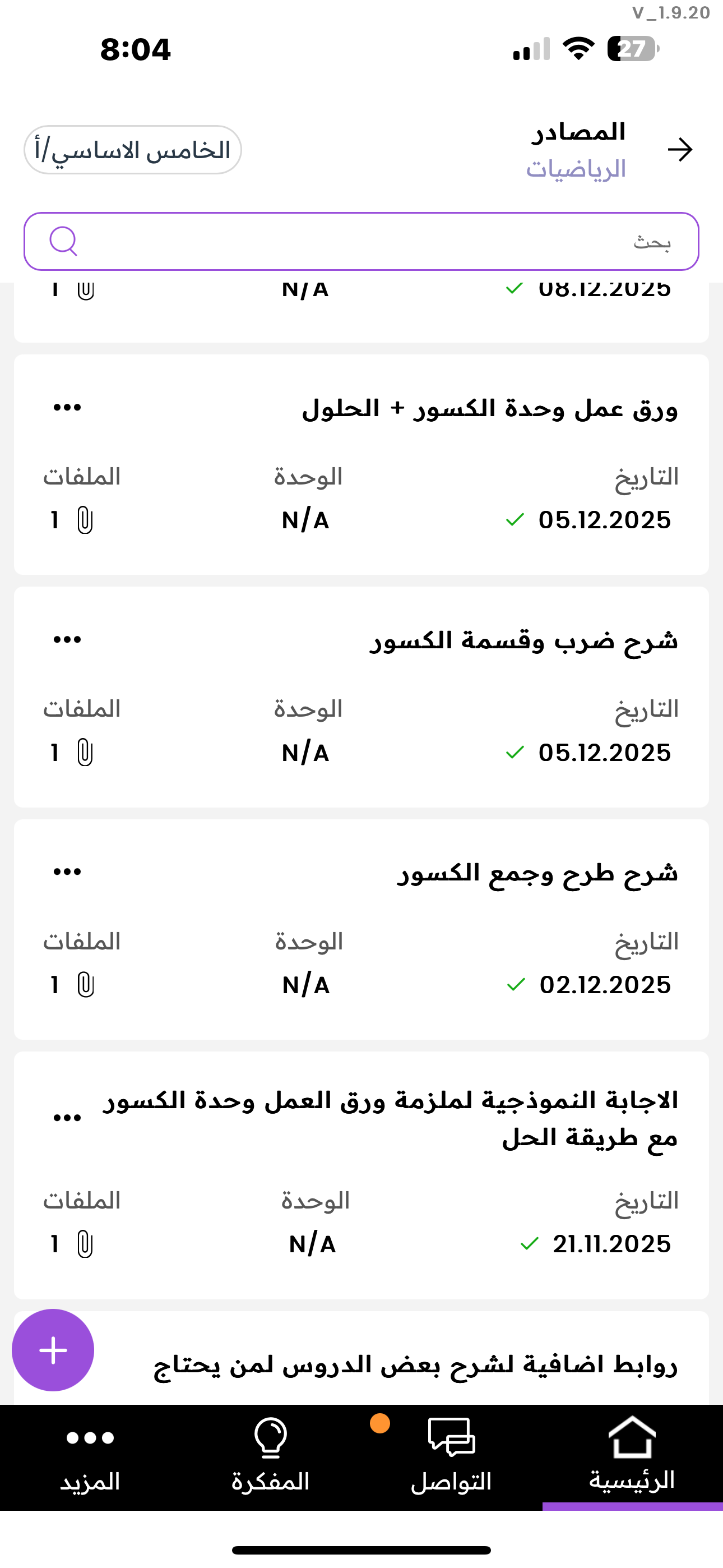Screen dimensions: 723x1568
Task: Open options for ورق عمل وحدة الكسور + الحلول
Action: pos(67,407)
